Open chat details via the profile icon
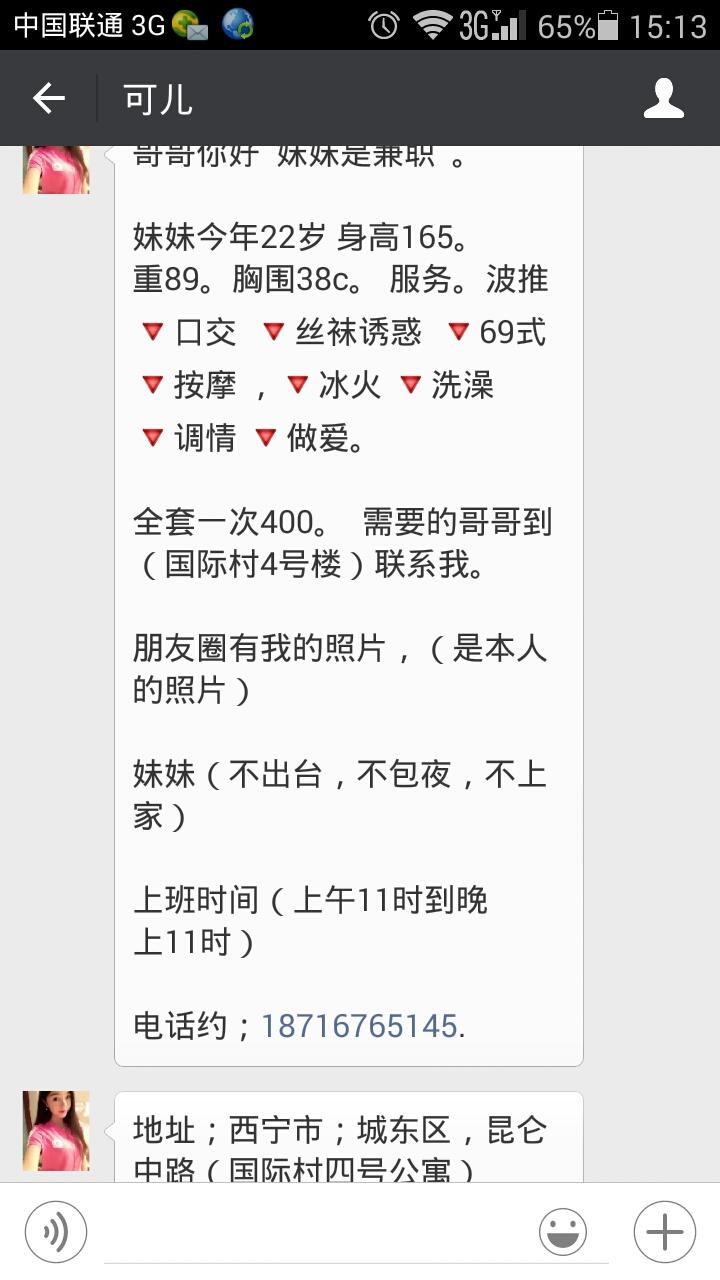The width and height of the screenshot is (720, 1280). 664,98
